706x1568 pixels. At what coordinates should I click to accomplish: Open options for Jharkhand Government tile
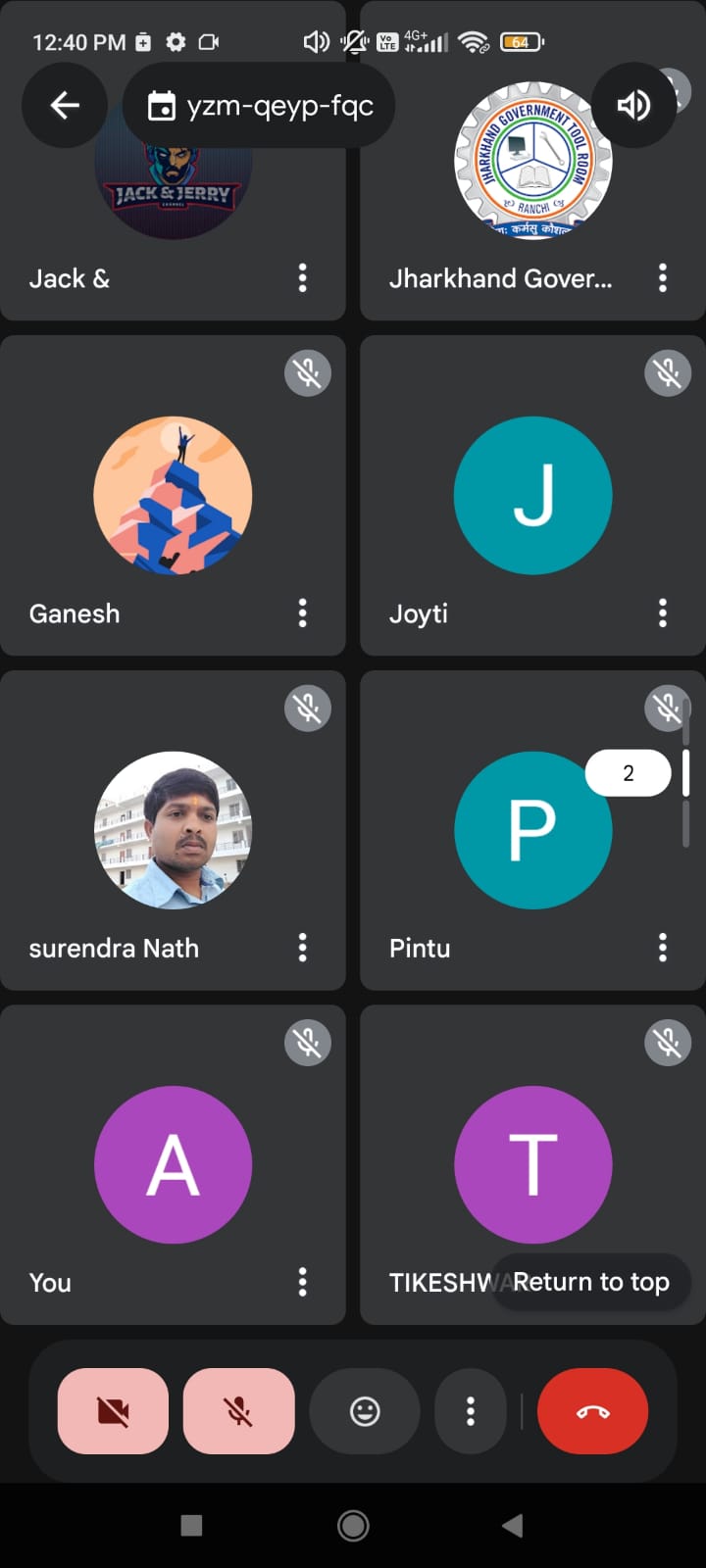663,278
